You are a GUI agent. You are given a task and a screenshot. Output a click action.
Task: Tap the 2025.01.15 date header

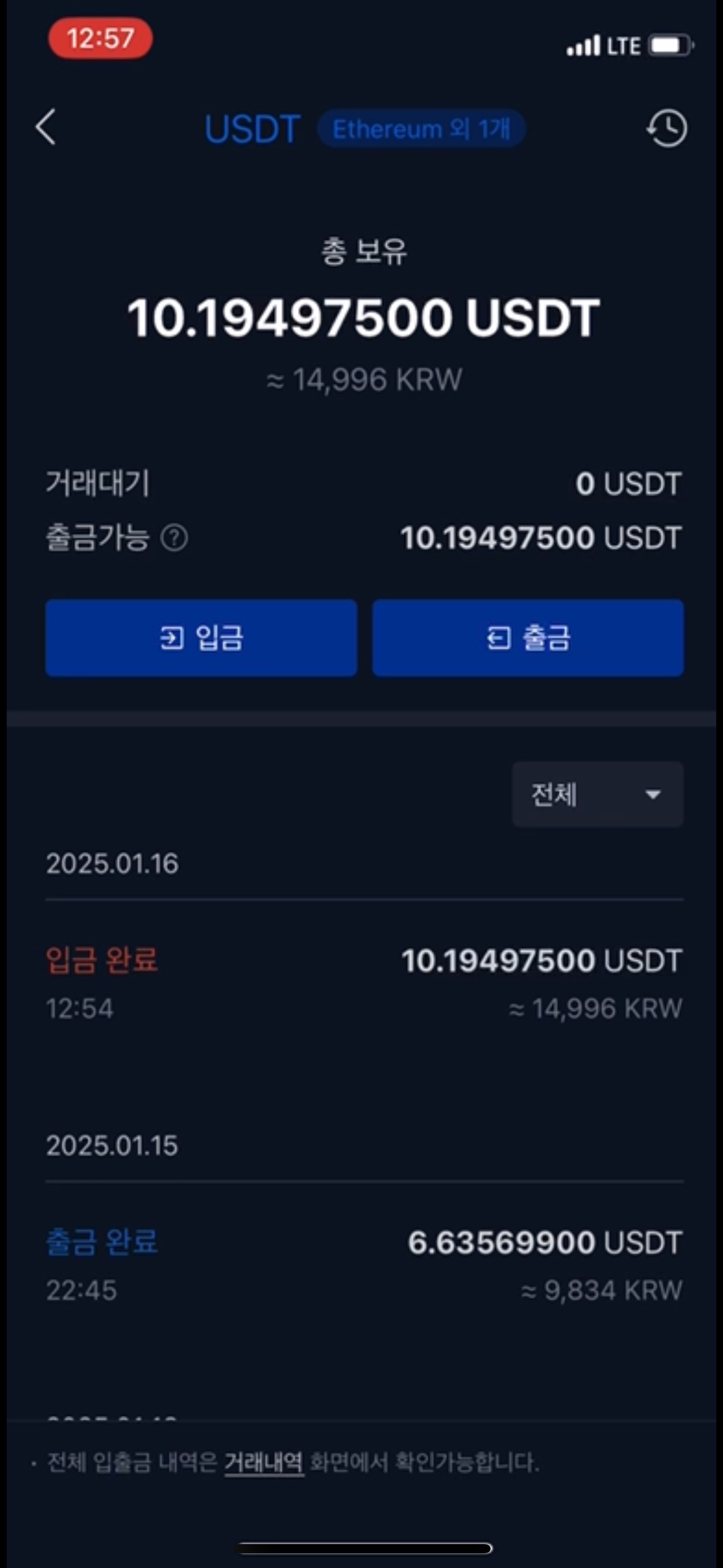112,1146
